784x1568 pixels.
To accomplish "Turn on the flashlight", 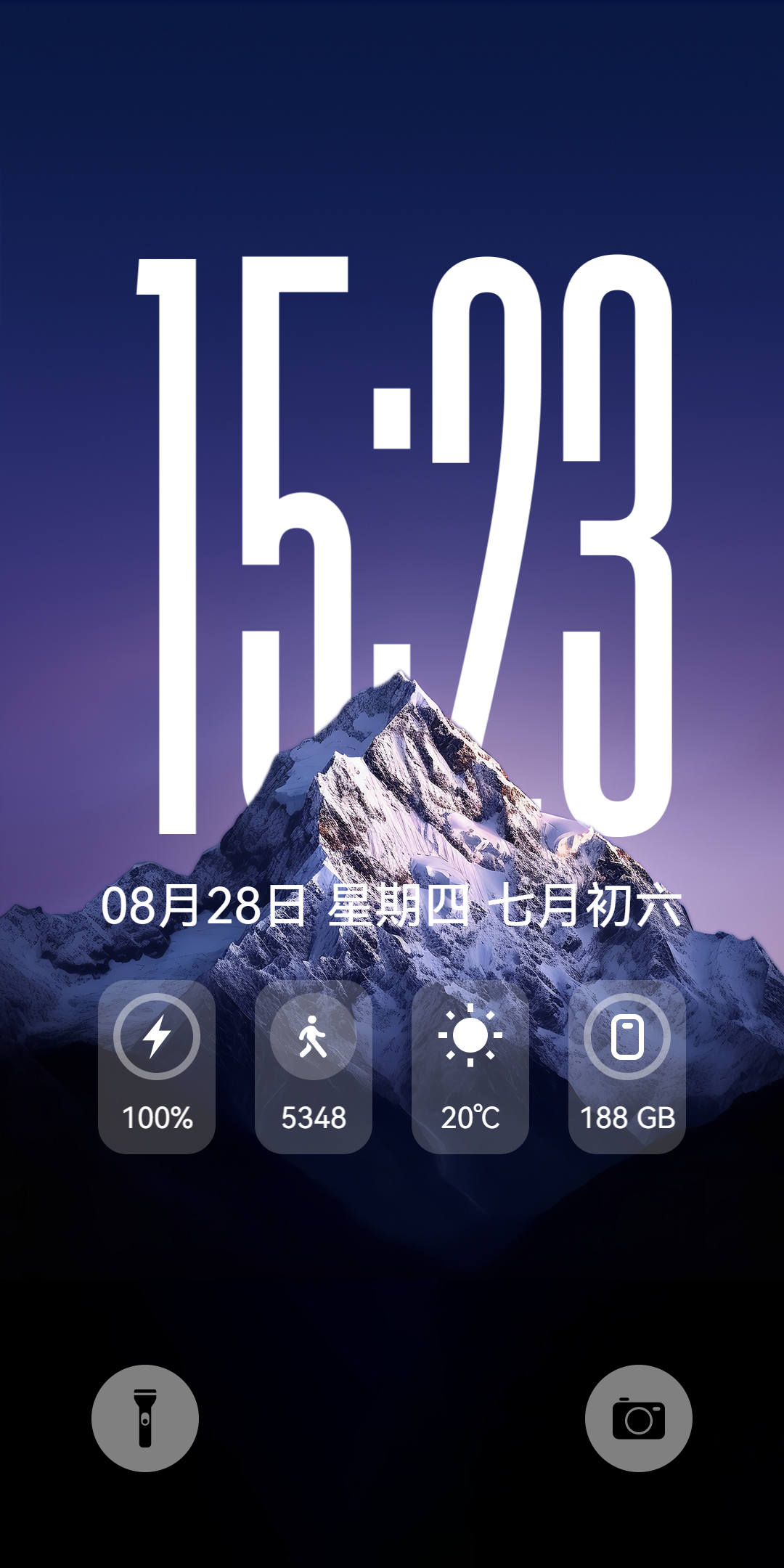I will coord(145,1418).
